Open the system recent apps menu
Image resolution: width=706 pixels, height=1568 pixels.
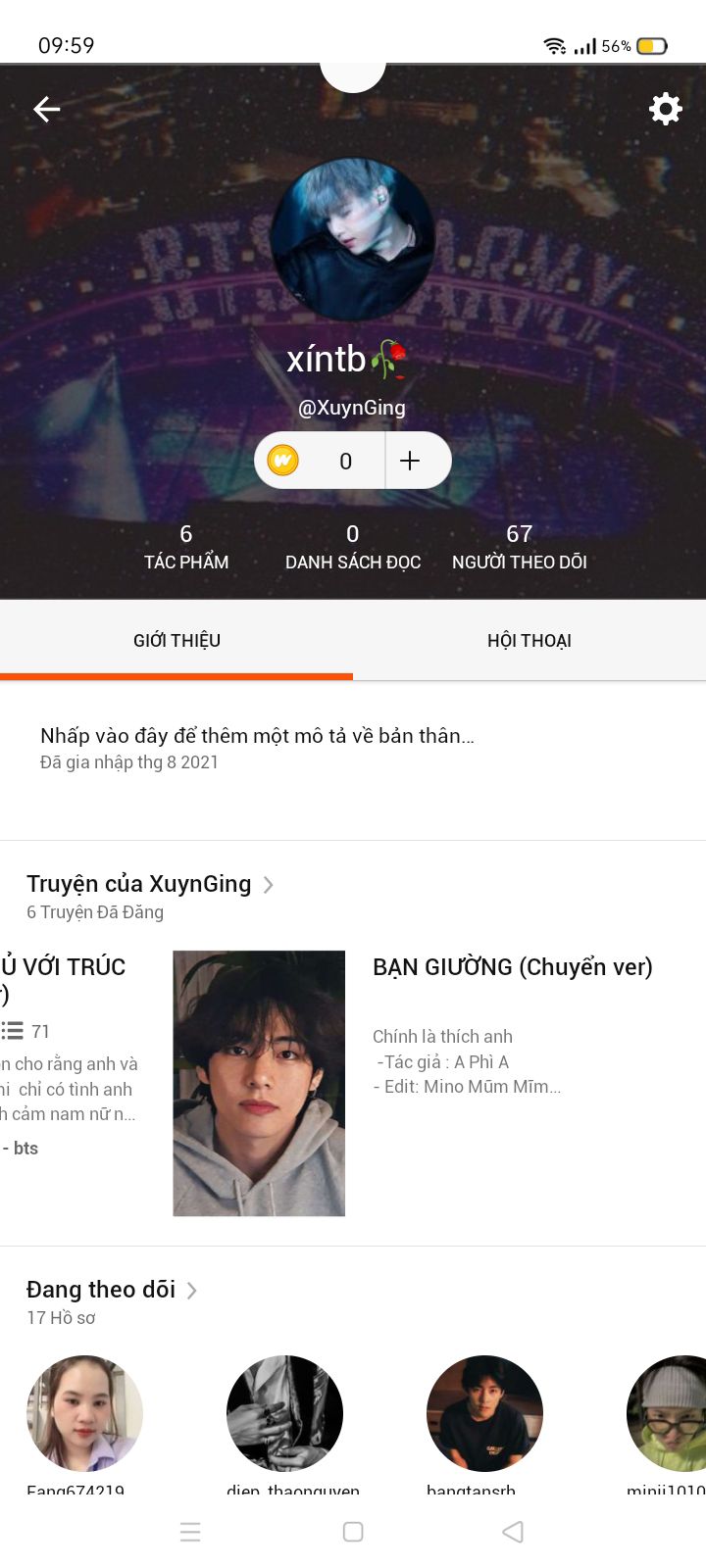[190, 1532]
